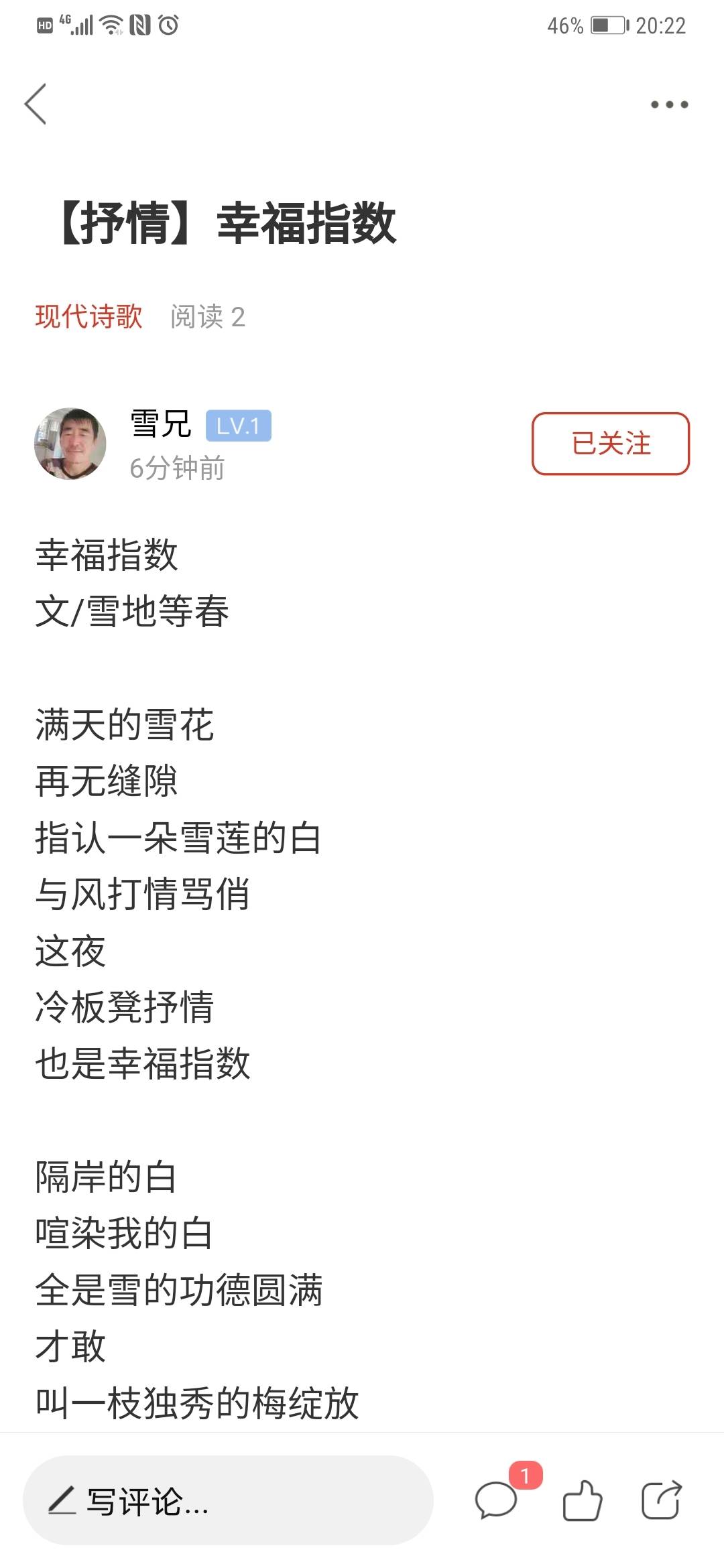This screenshot has height=1568, width=724.
Task: Go back using the top-left arrow
Action: [x=36, y=104]
